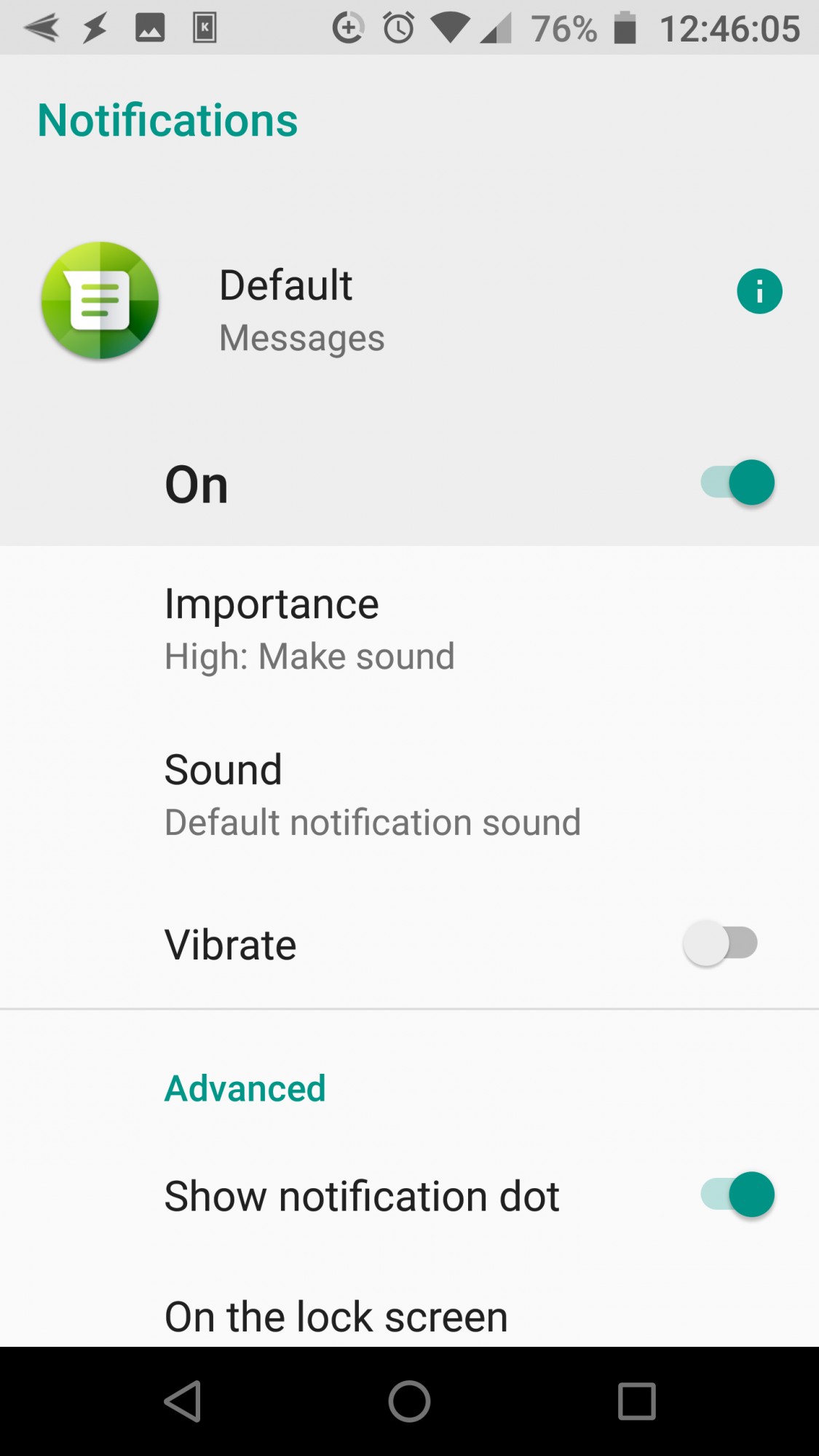Open the Importance setting

[x=309, y=629]
